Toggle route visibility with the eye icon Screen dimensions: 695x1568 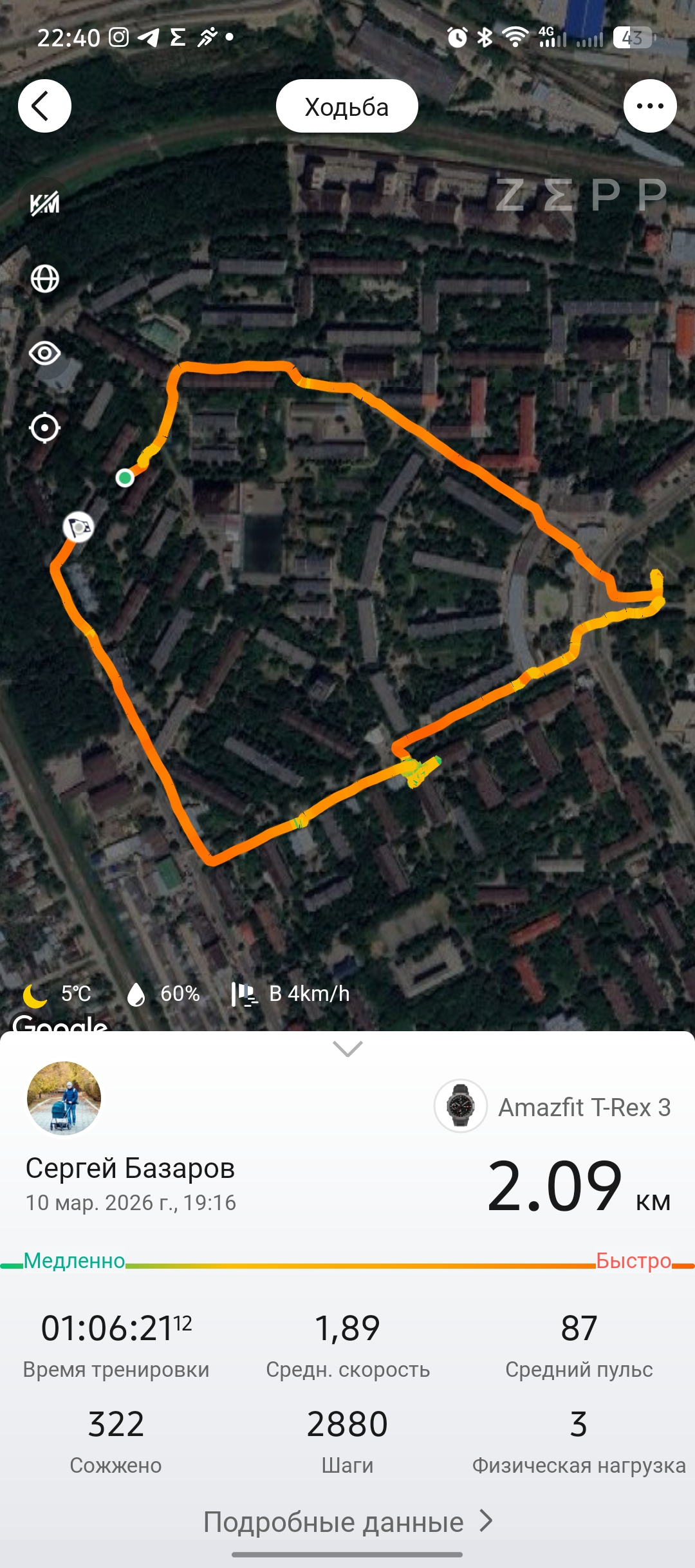point(44,353)
